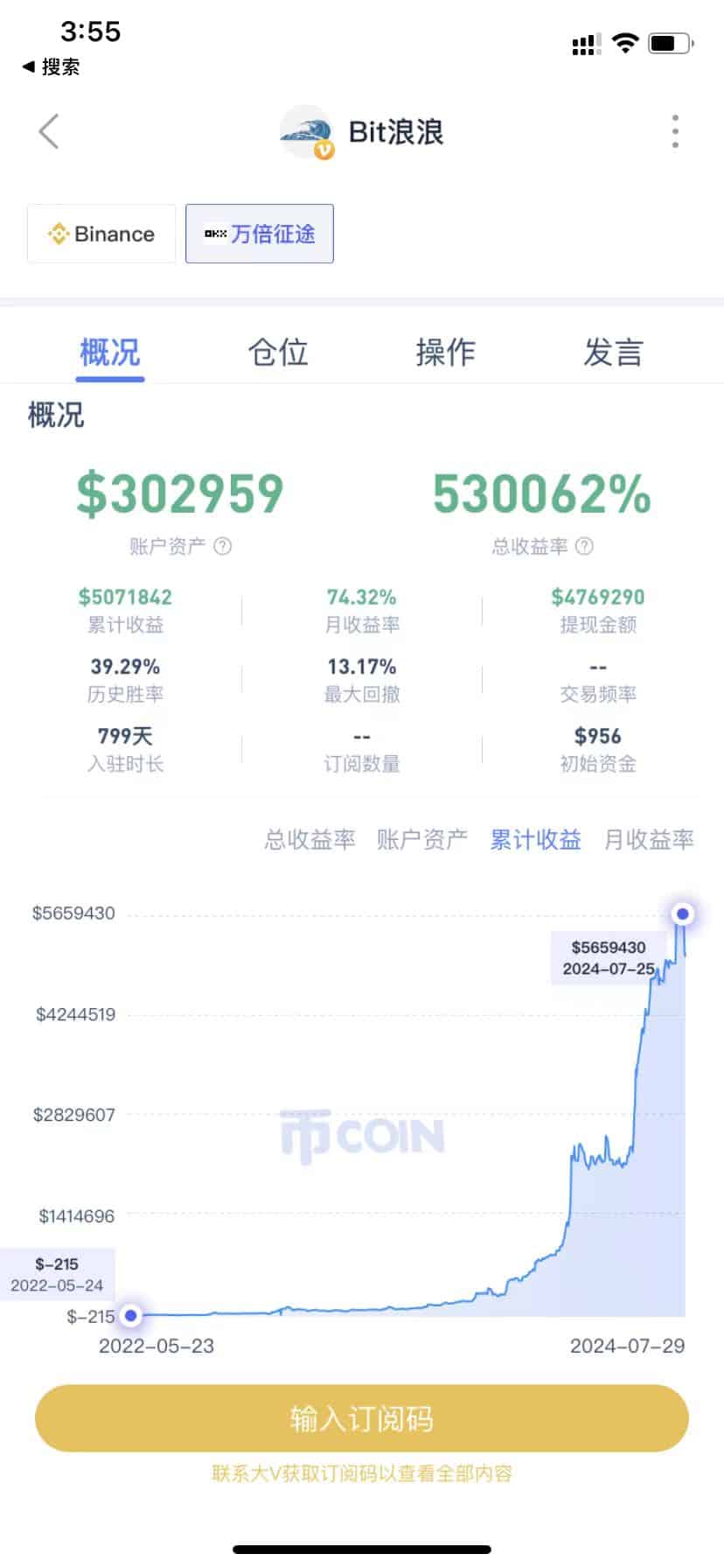The width and height of the screenshot is (724, 1568).
Task: Select the 累计收益 chart view
Action: [x=535, y=839]
